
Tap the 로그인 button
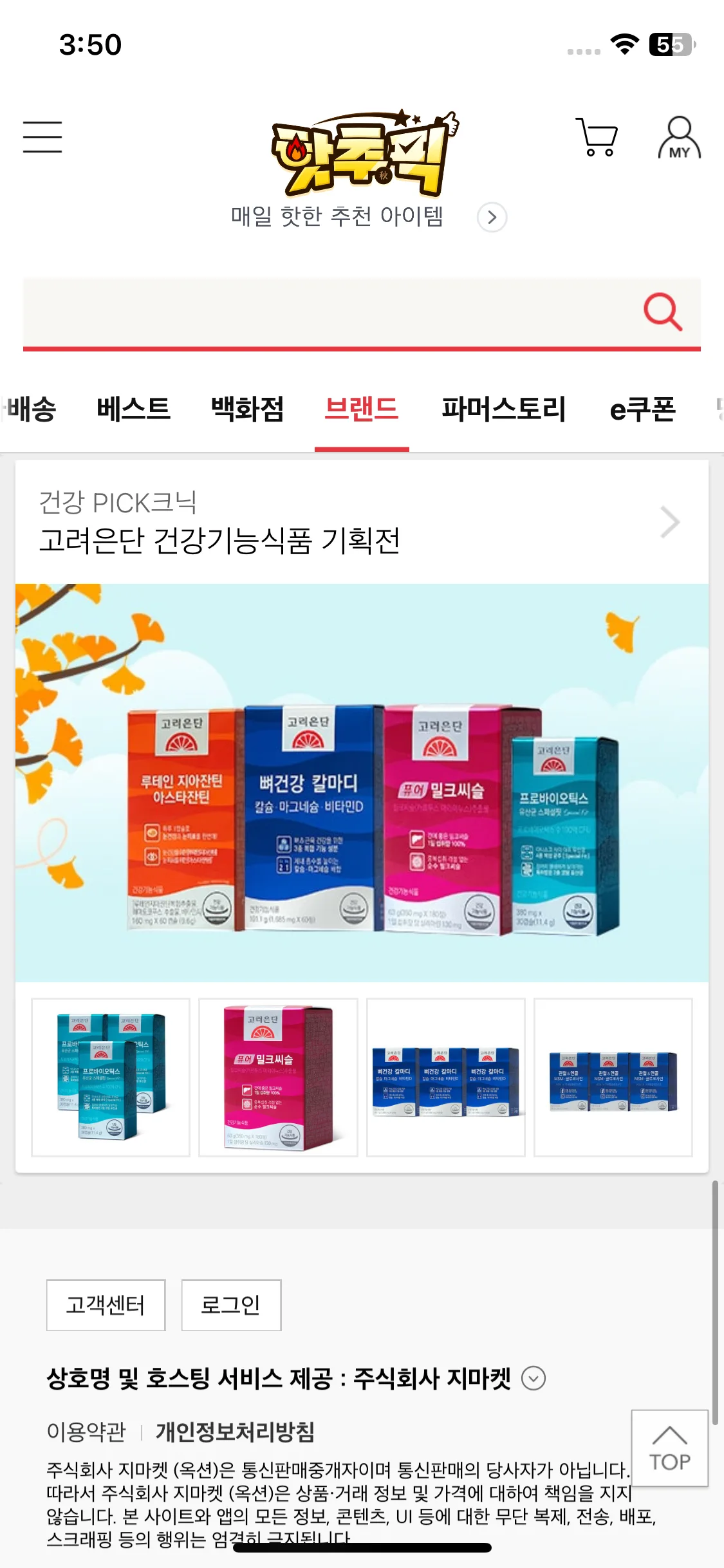231,1305
